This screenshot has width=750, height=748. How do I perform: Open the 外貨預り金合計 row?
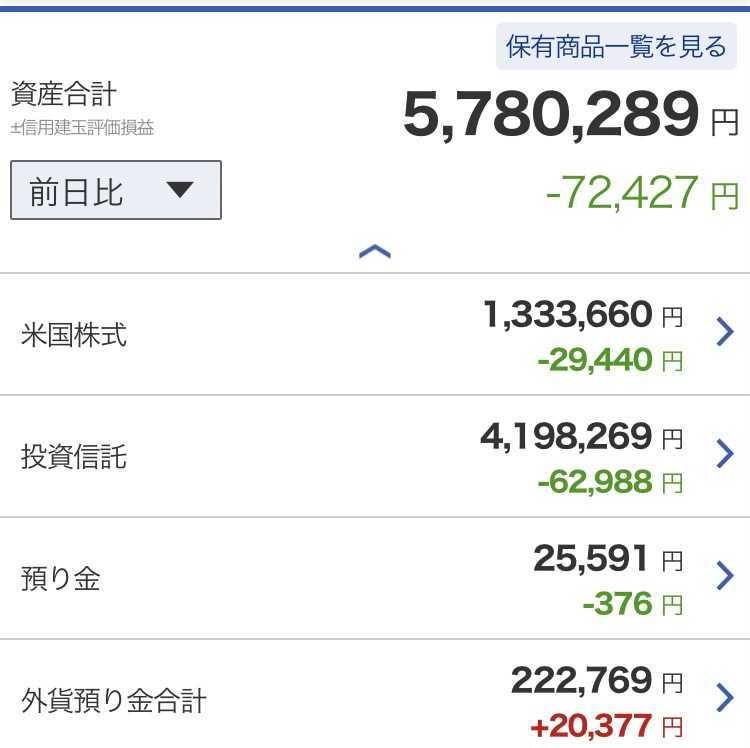click(375, 694)
